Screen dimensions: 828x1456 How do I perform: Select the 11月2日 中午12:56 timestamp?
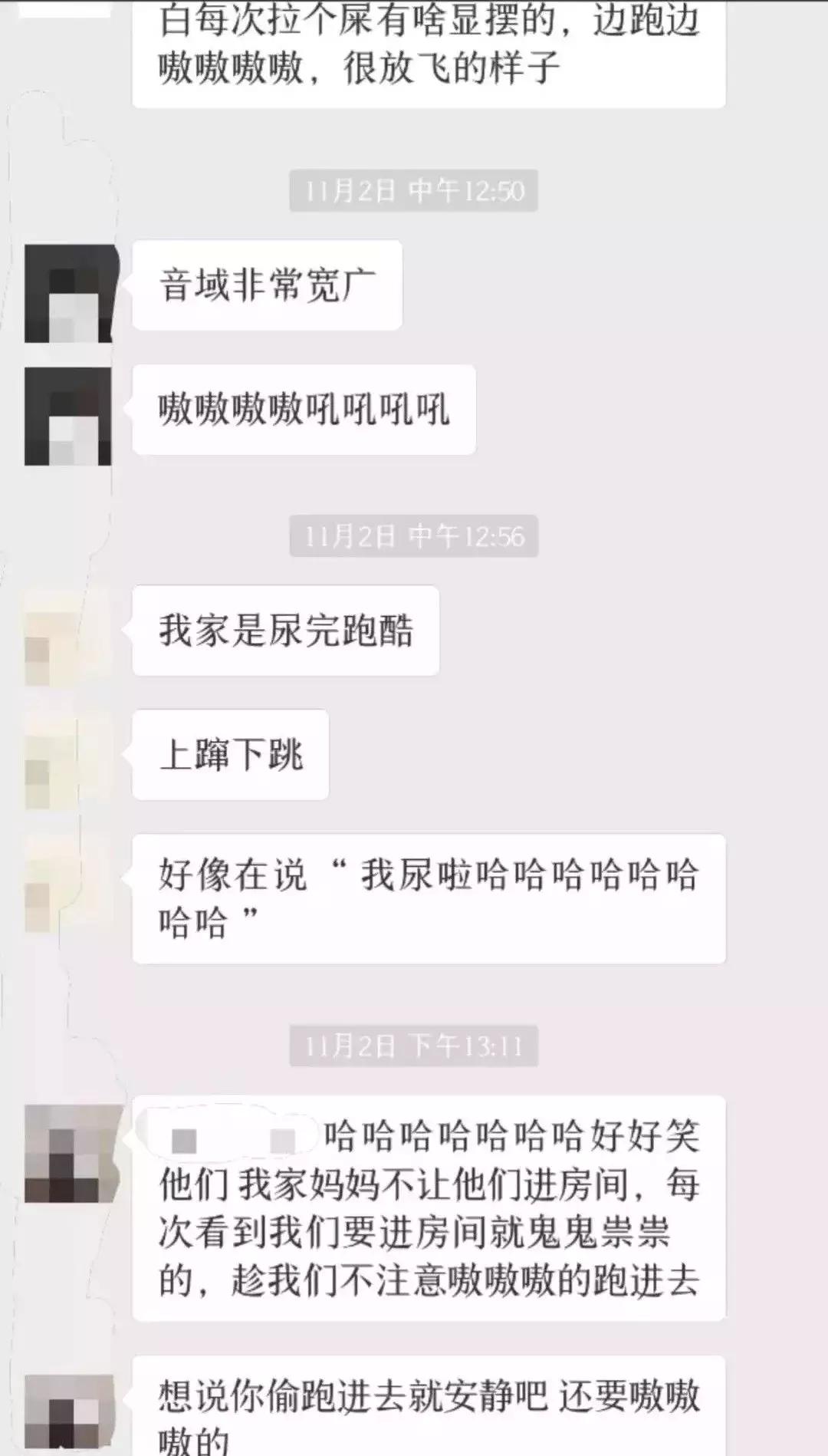[x=414, y=539]
